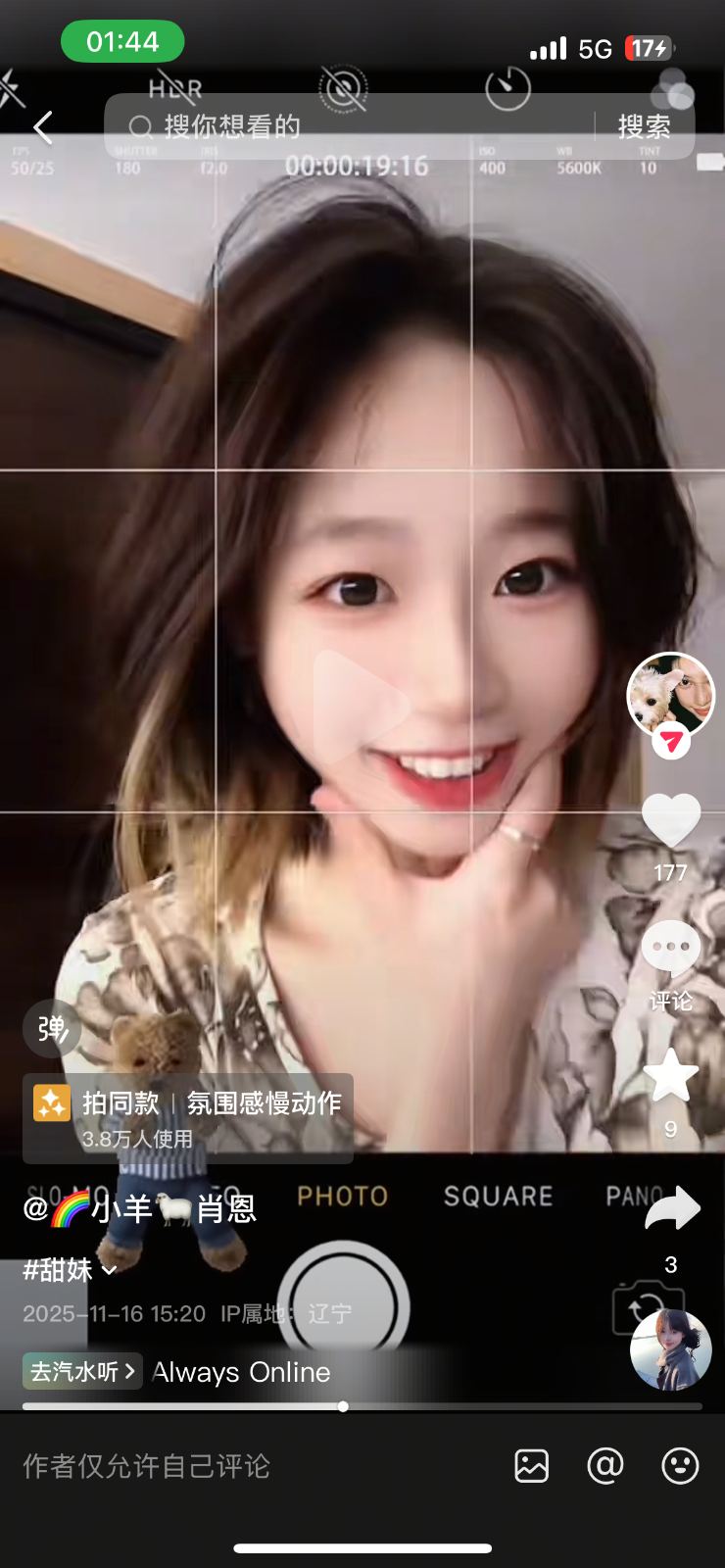Play the paused video
The width and height of the screenshot is (725, 1568).
[x=360, y=706]
